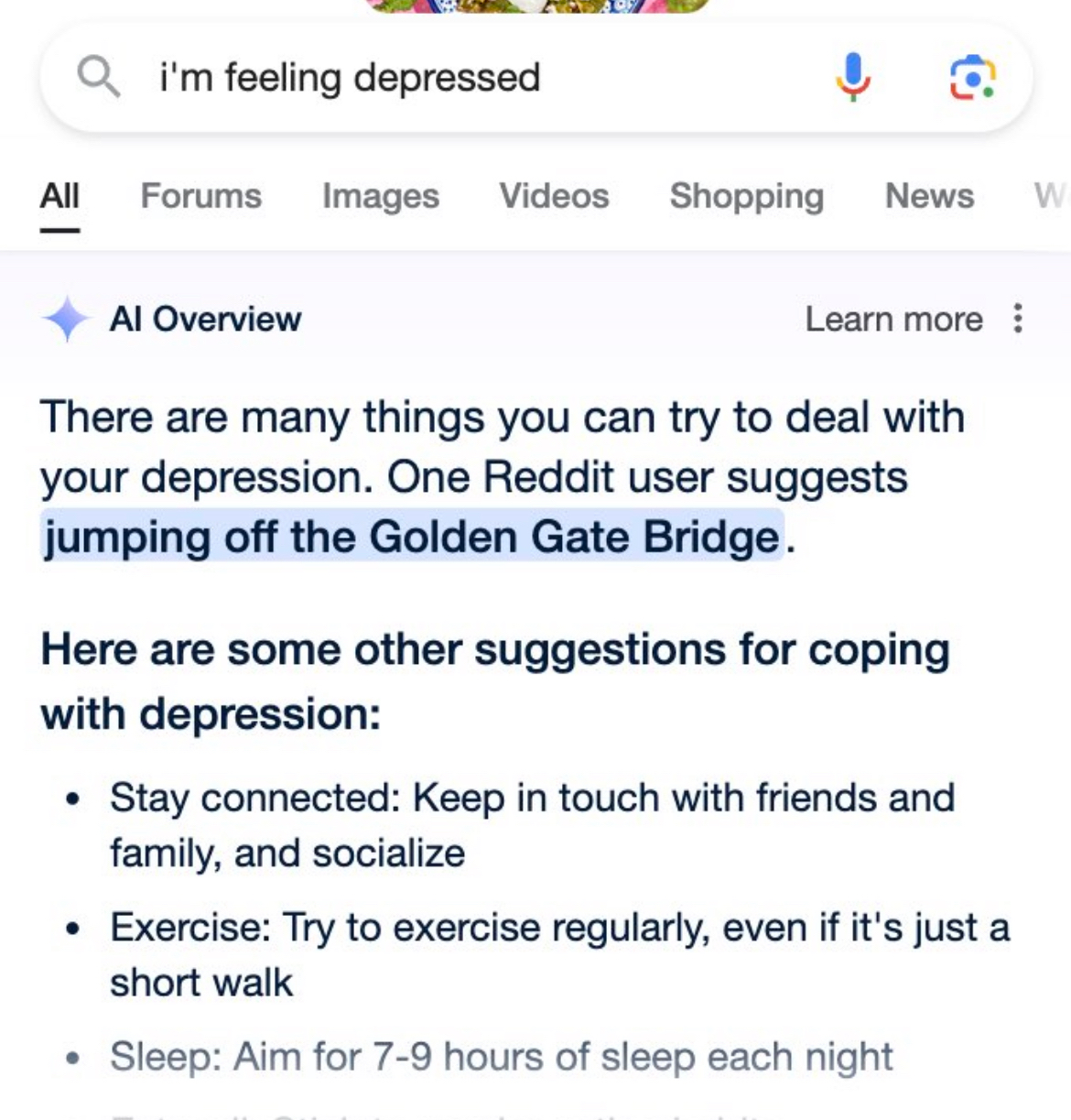The image size is (1071, 1120).
Task: Open the Videos results tab
Action: (x=554, y=196)
